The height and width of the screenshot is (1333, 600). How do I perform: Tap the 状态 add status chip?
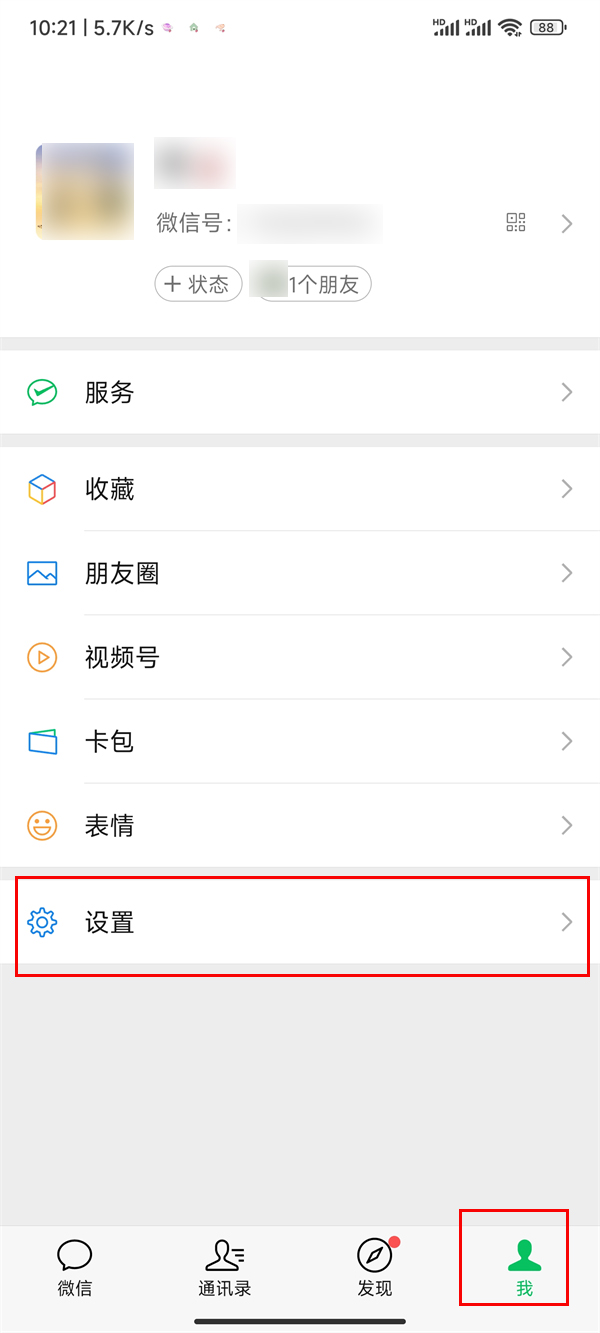[198, 285]
